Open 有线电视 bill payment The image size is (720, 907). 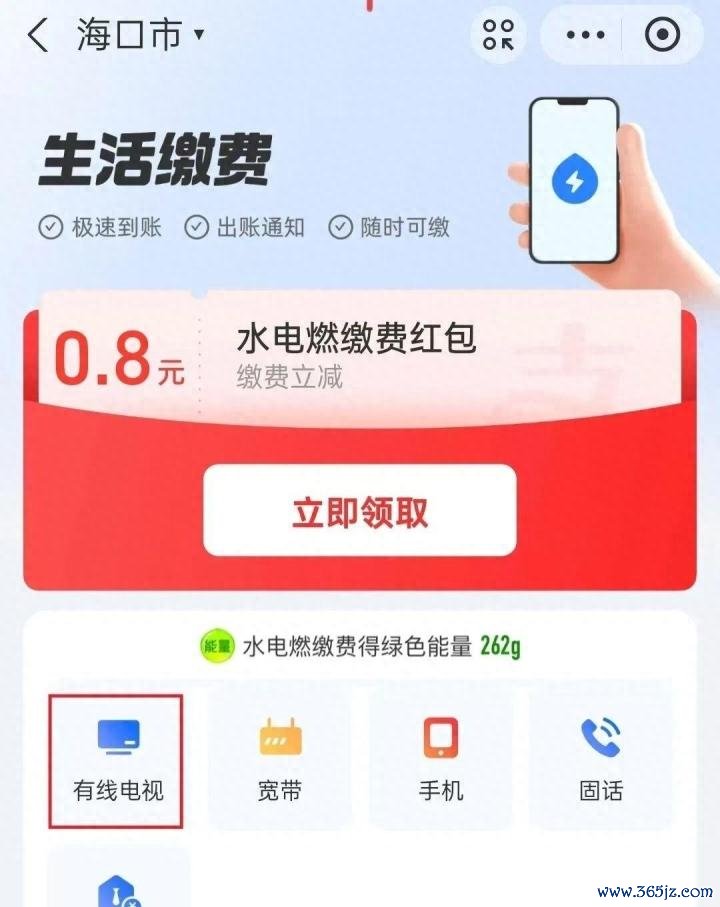[117, 760]
